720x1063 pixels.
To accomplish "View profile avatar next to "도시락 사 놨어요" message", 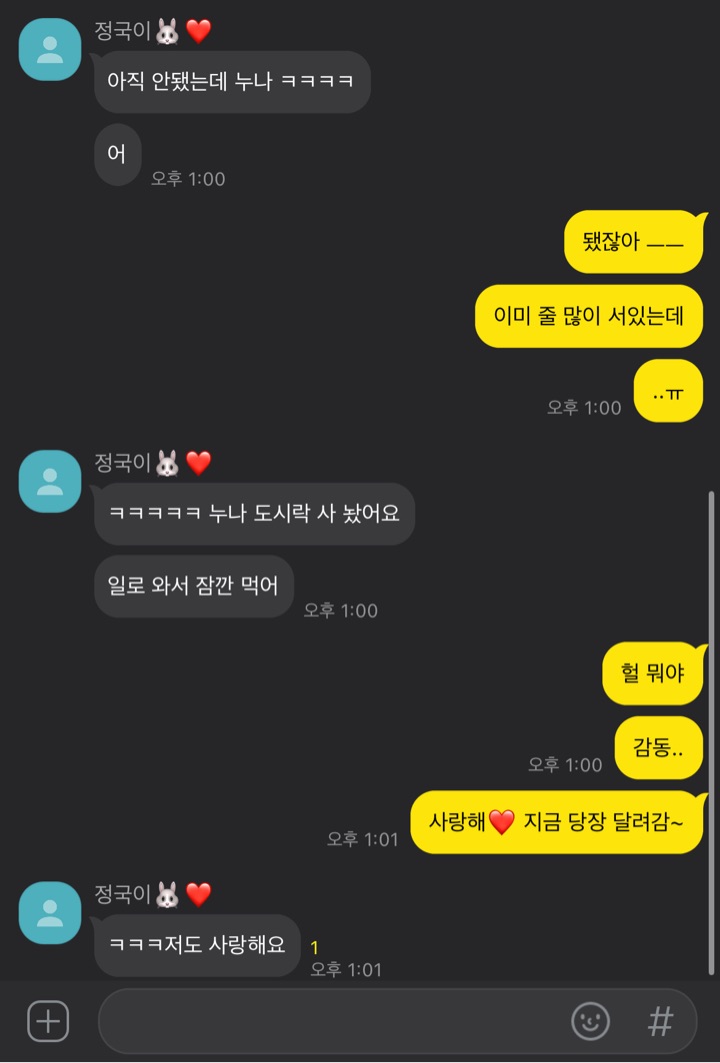I will click(x=50, y=481).
